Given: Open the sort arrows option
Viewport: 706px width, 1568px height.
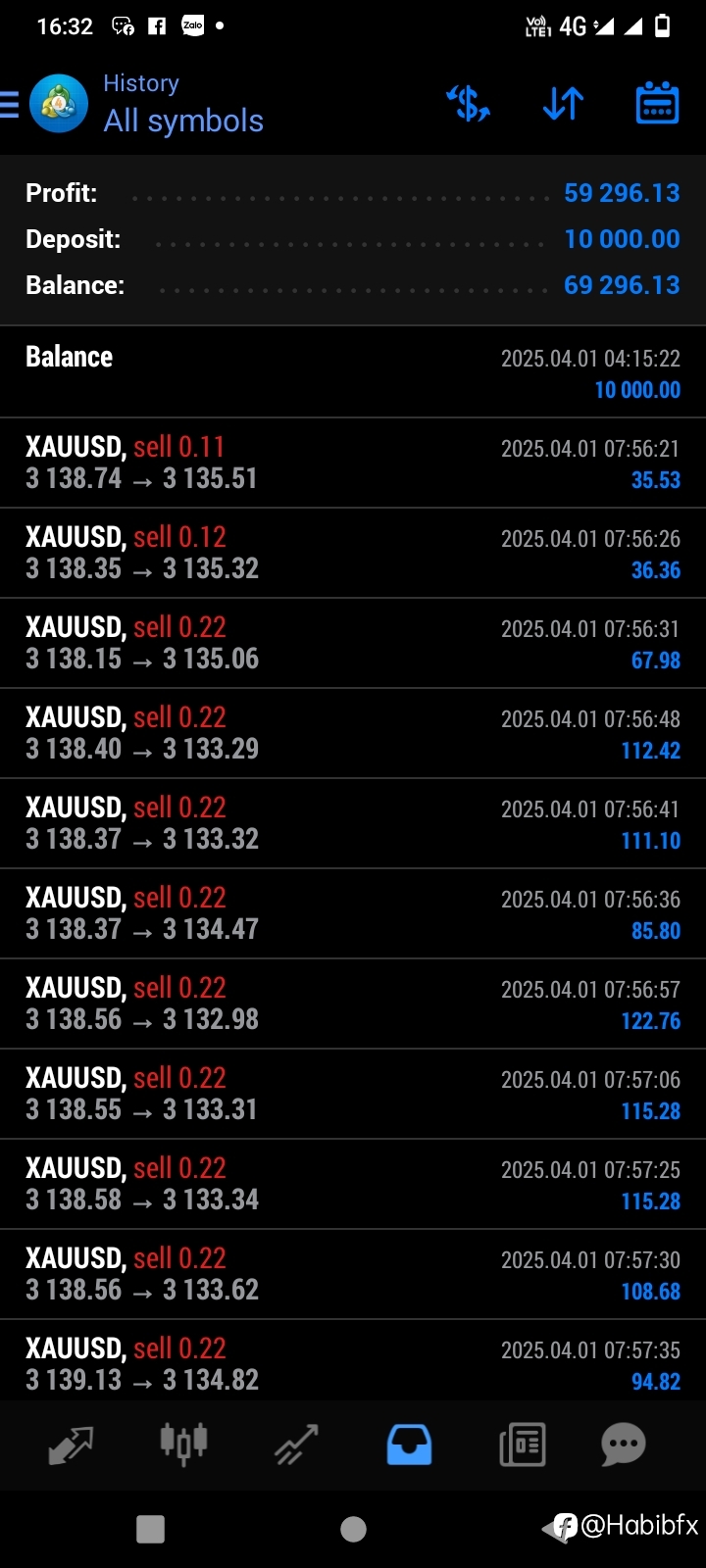Looking at the screenshot, I should pos(563,103).
